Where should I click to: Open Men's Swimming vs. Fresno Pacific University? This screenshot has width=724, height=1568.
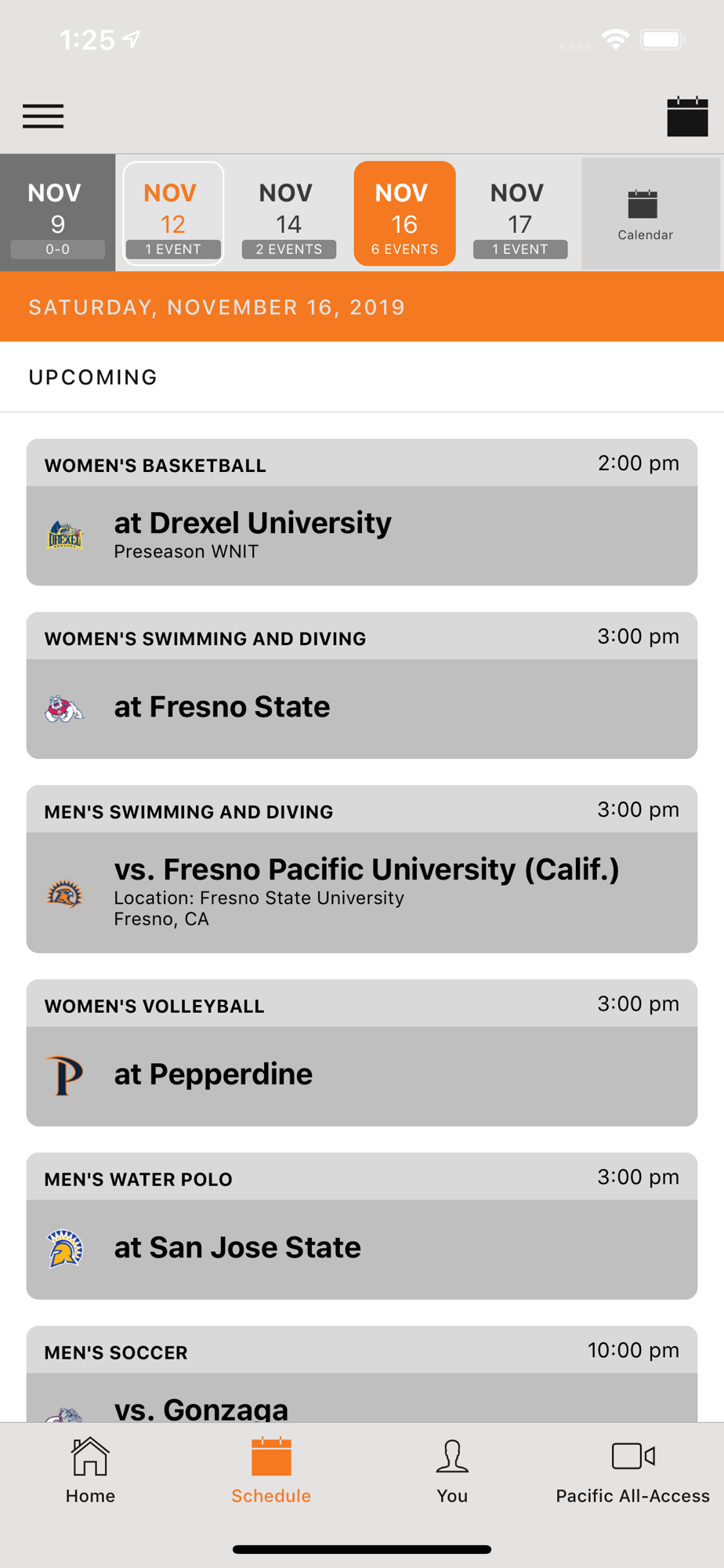click(x=362, y=869)
